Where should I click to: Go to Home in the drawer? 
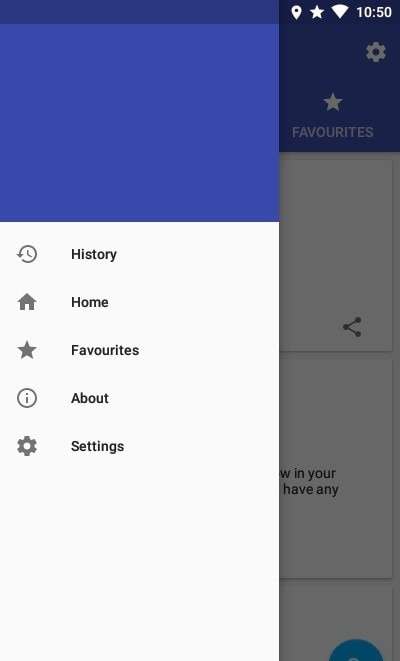pos(139,302)
